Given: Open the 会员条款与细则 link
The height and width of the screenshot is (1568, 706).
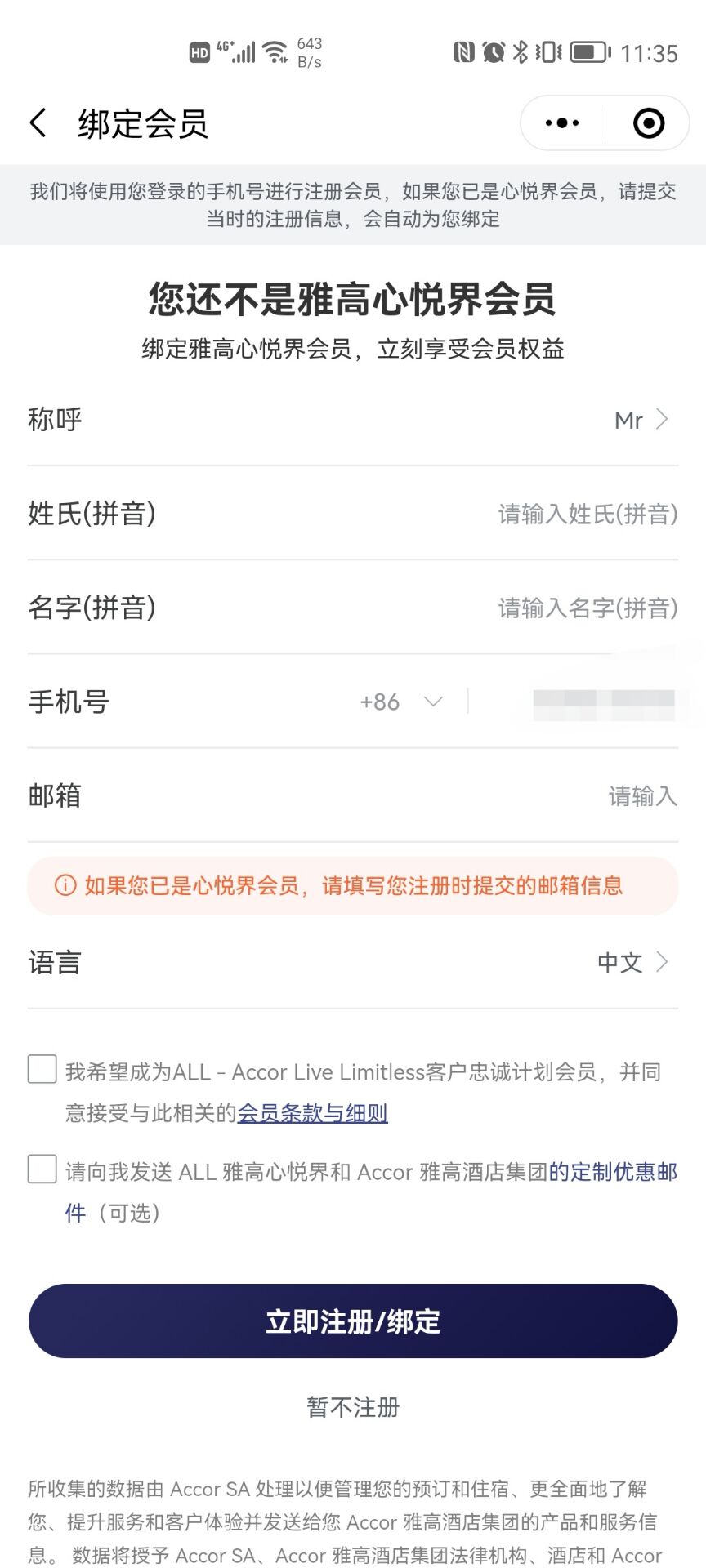Looking at the screenshot, I should 312,1113.
